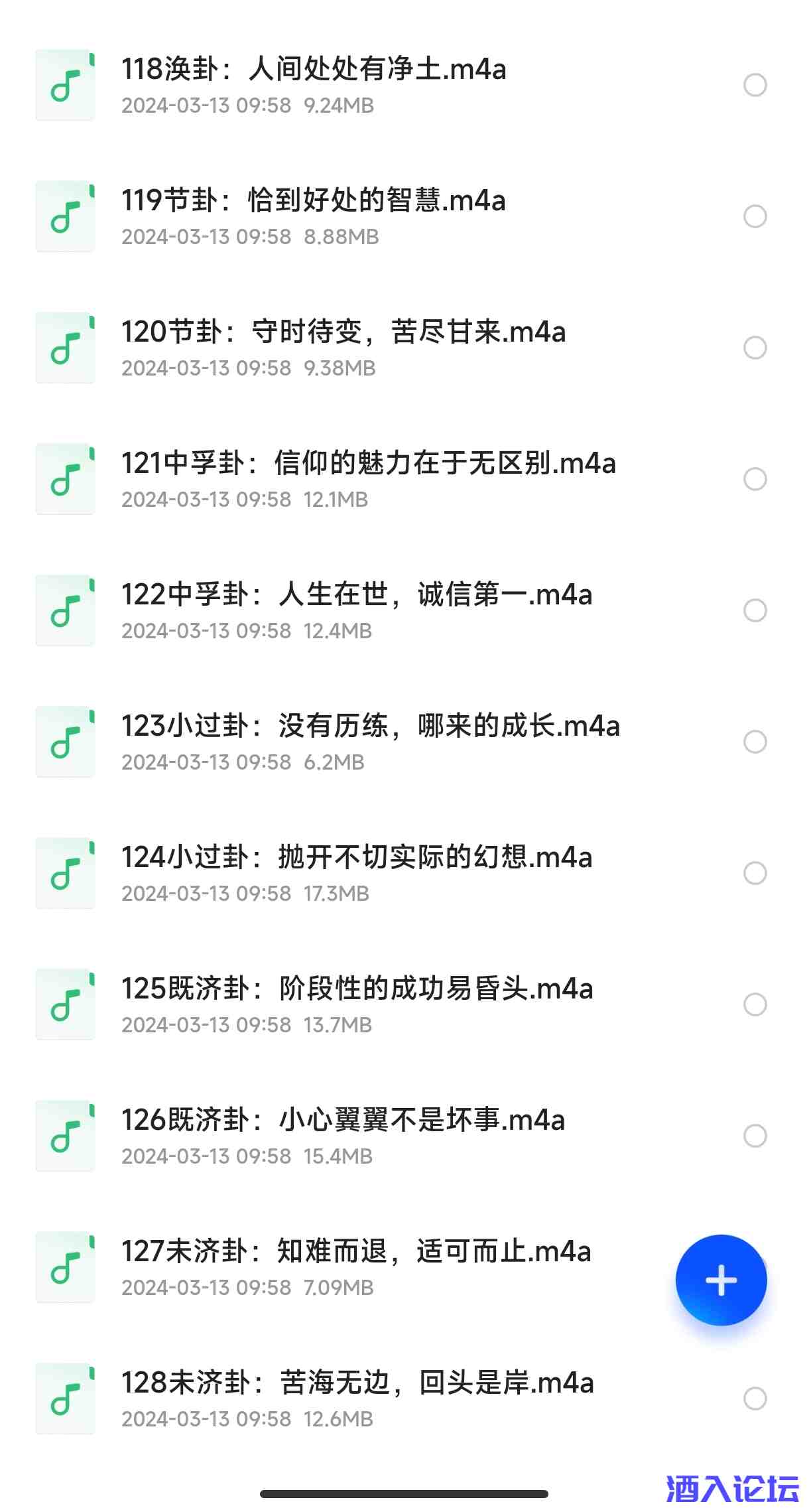809x1512 pixels.
Task: Open the 126既济卦 audio file
Action: pos(343,1120)
